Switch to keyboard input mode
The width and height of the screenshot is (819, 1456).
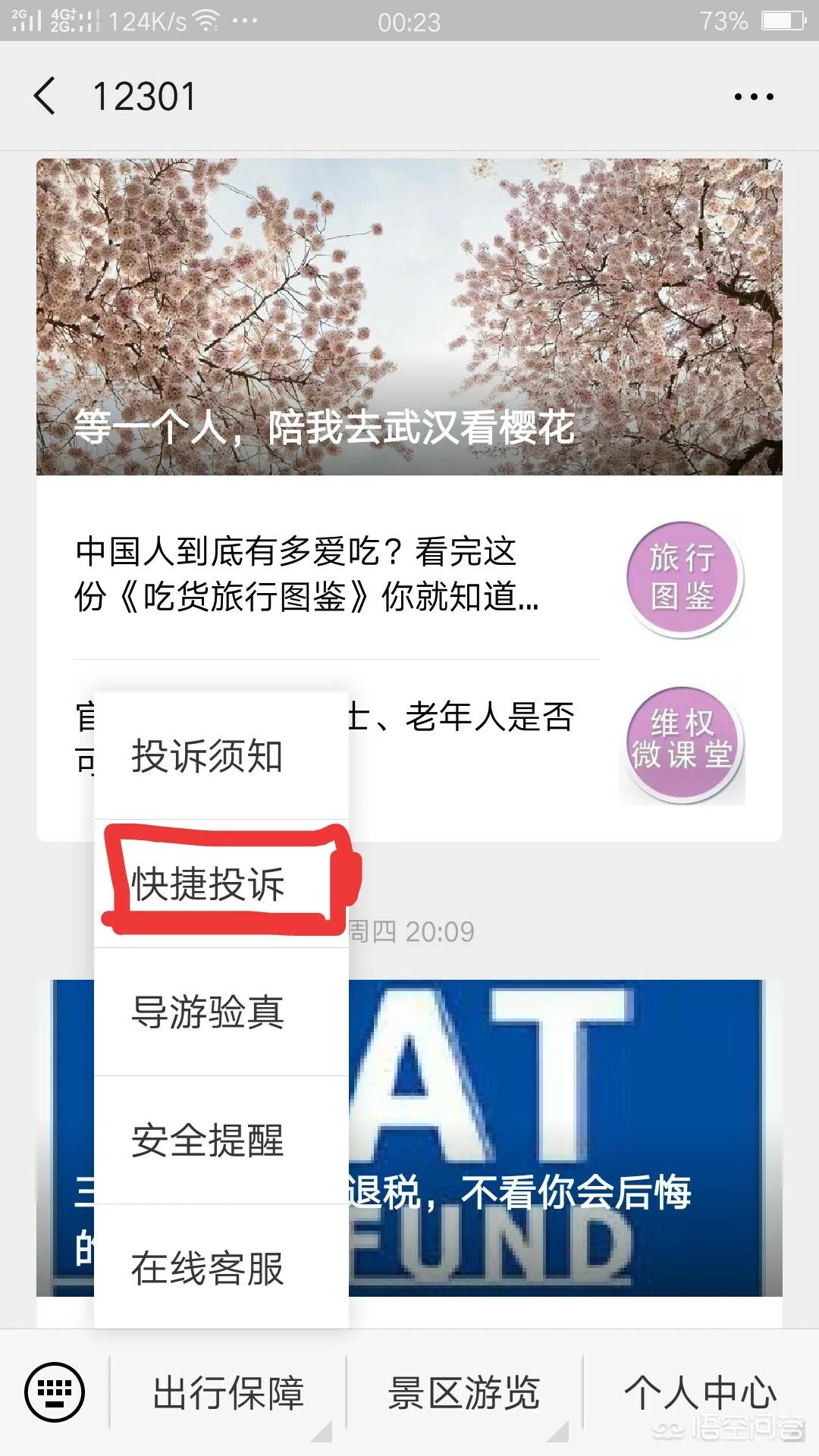point(55,1392)
